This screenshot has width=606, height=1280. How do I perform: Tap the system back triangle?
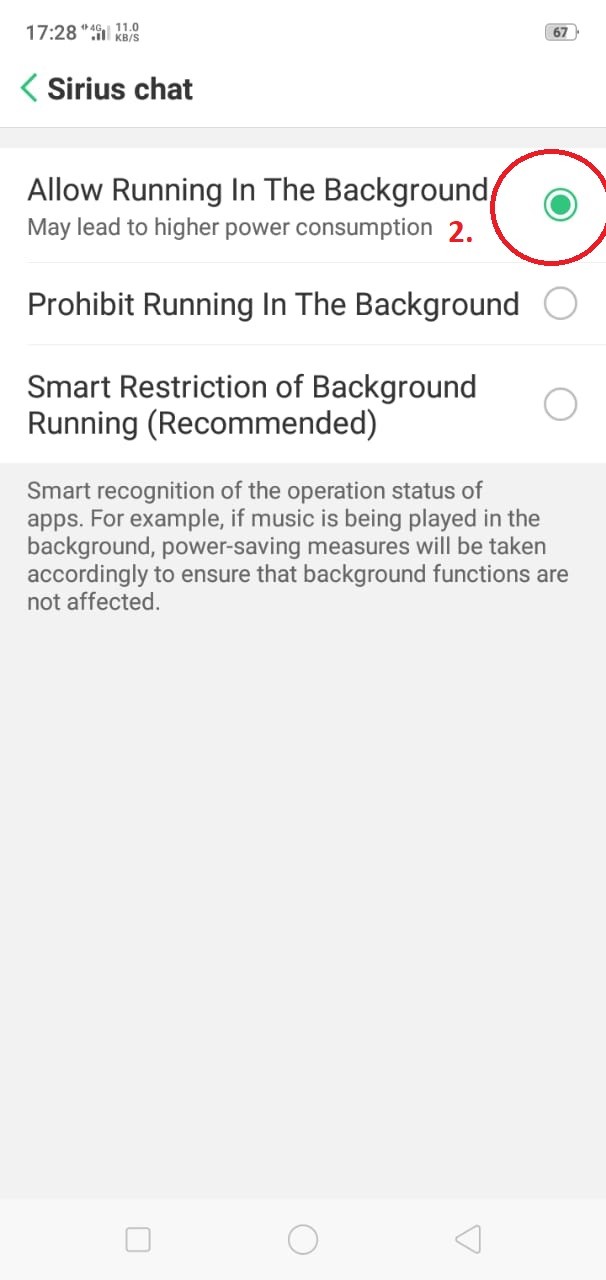(468, 1240)
